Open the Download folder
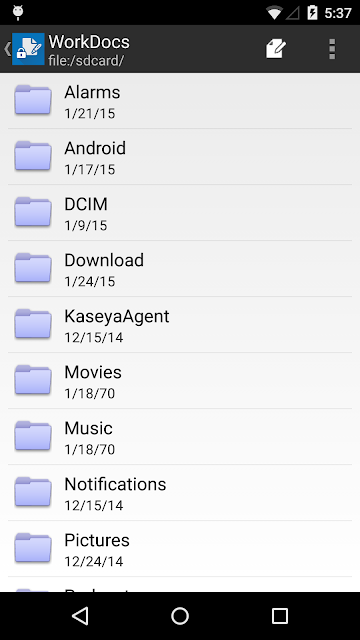This screenshot has width=360, height=640. click(180, 269)
